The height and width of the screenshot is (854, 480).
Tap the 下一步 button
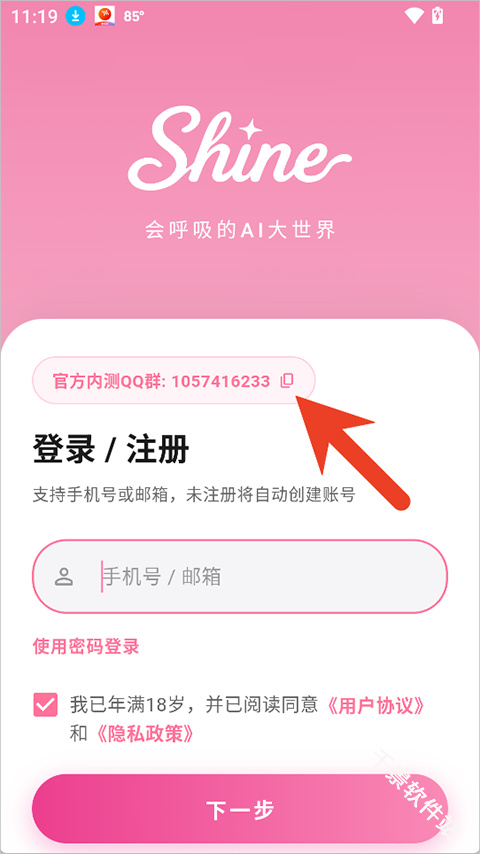tap(240, 809)
